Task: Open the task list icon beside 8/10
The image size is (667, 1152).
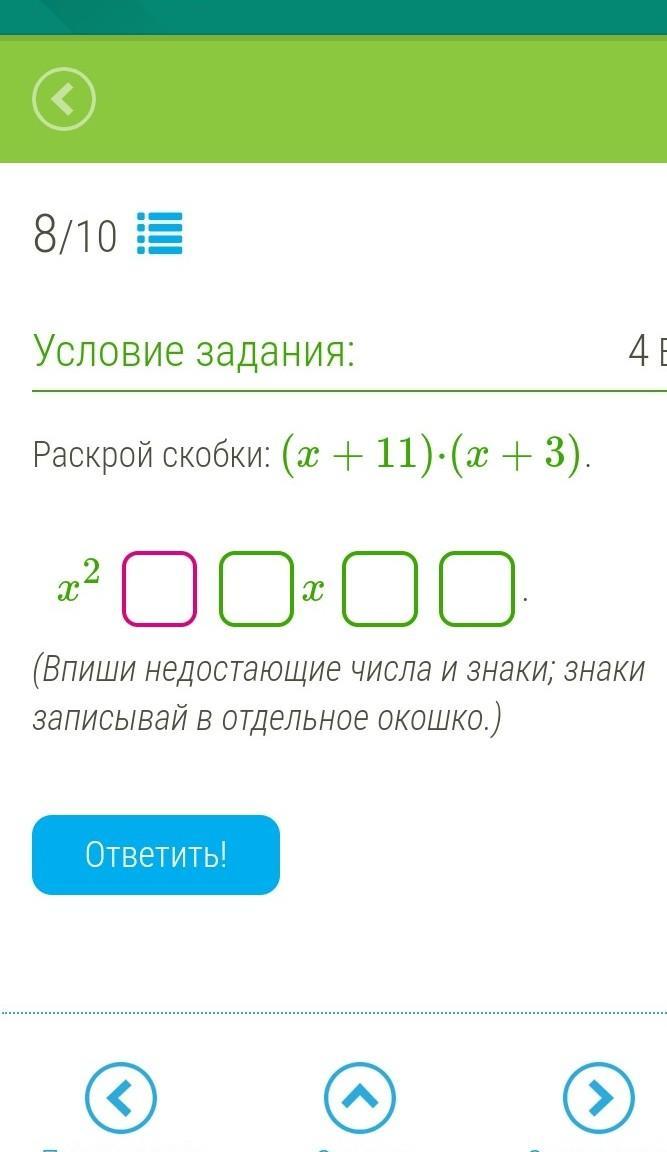Action: coord(159,234)
